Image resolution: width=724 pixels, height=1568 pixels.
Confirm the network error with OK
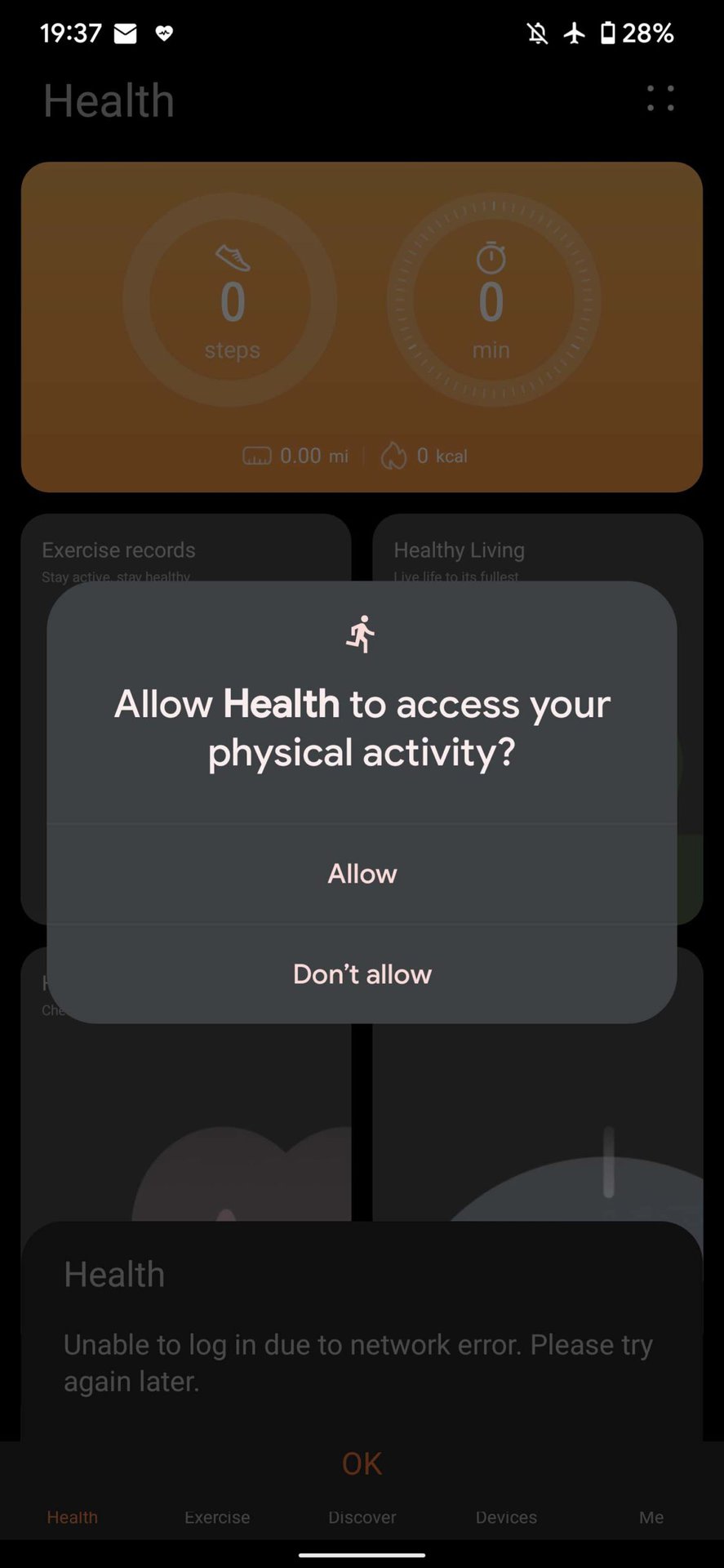pyautogui.click(x=362, y=1463)
